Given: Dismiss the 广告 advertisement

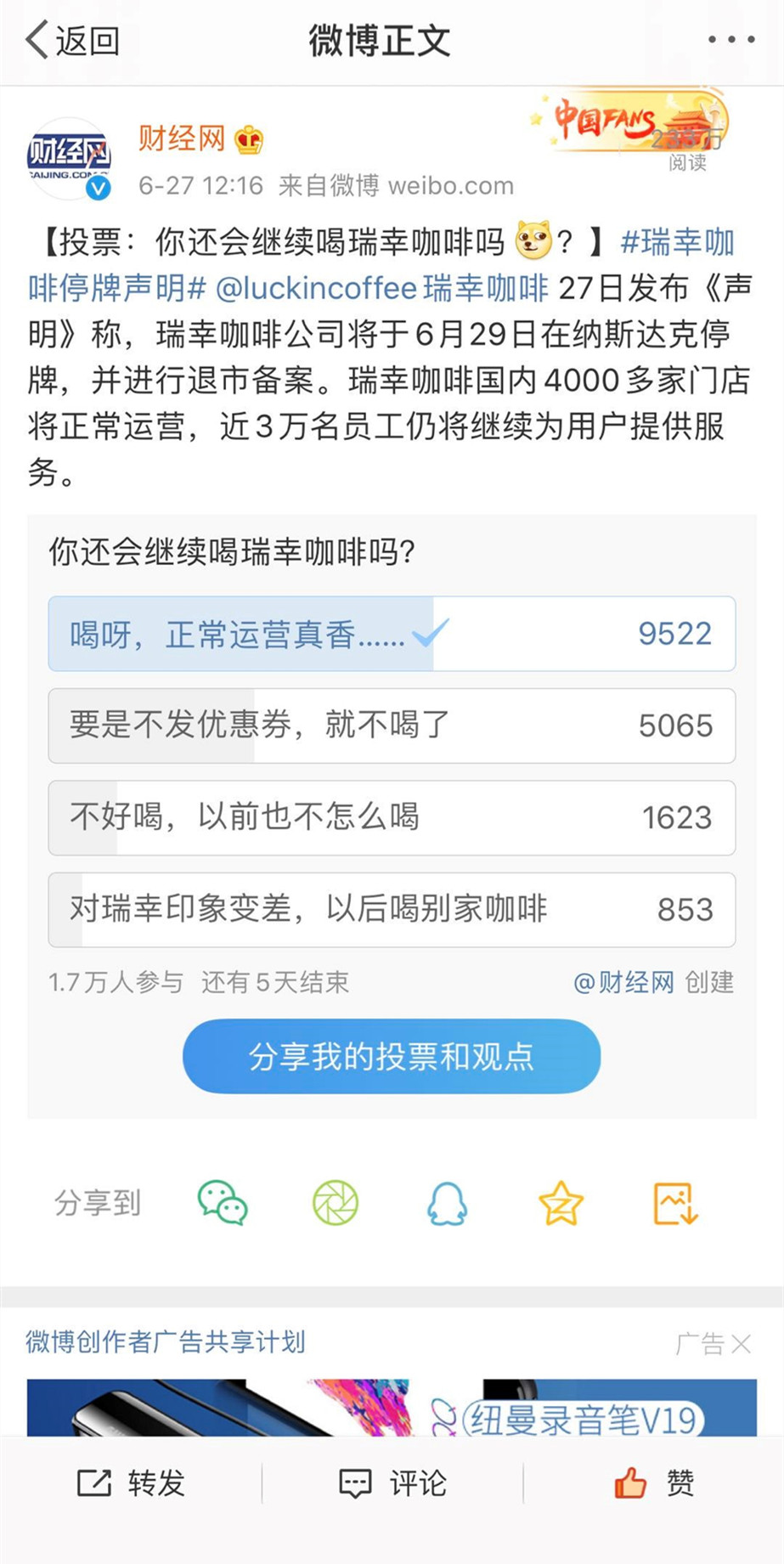Looking at the screenshot, I should click(741, 1343).
